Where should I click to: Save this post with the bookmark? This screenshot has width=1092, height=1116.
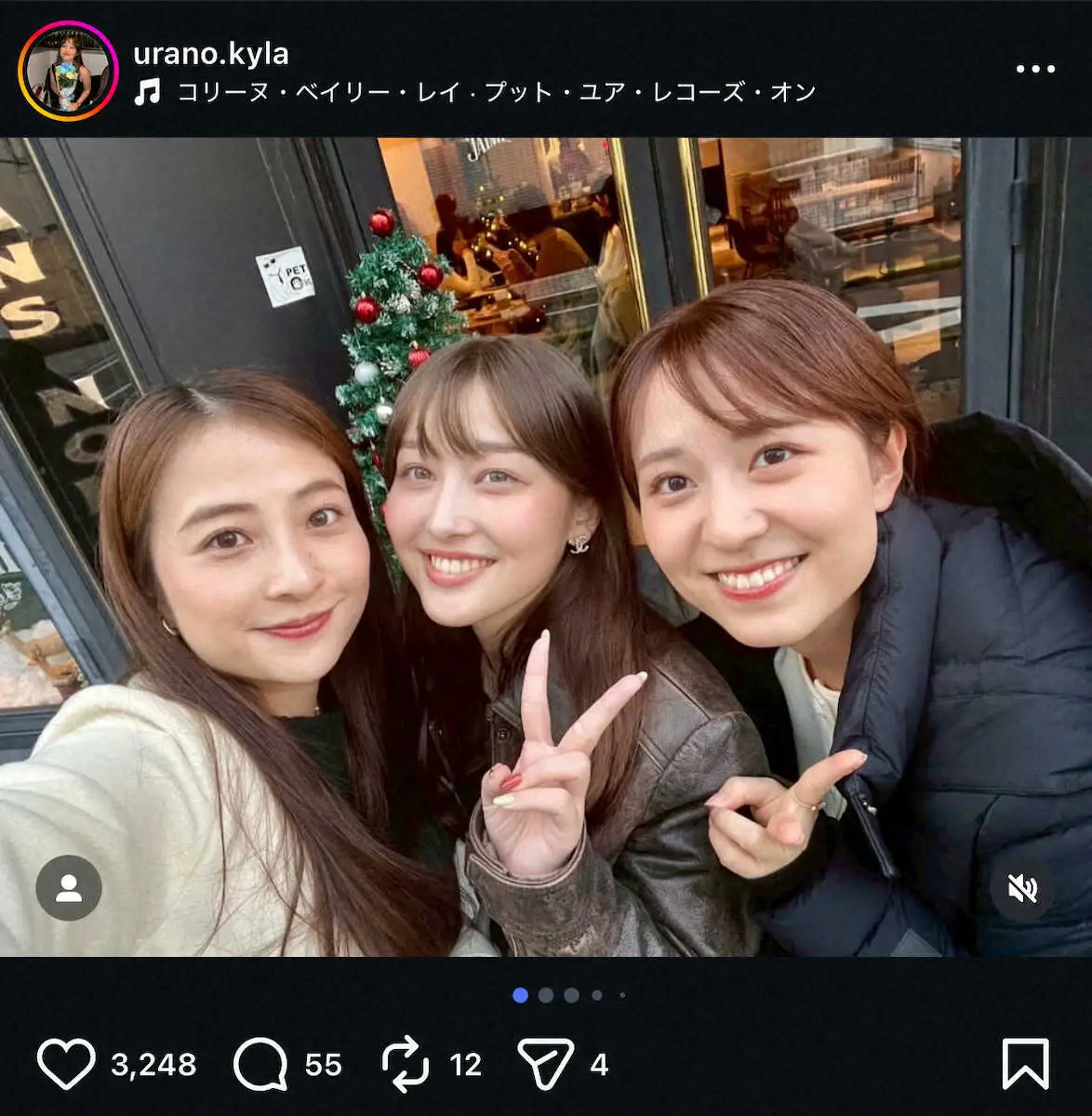click(1025, 1064)
